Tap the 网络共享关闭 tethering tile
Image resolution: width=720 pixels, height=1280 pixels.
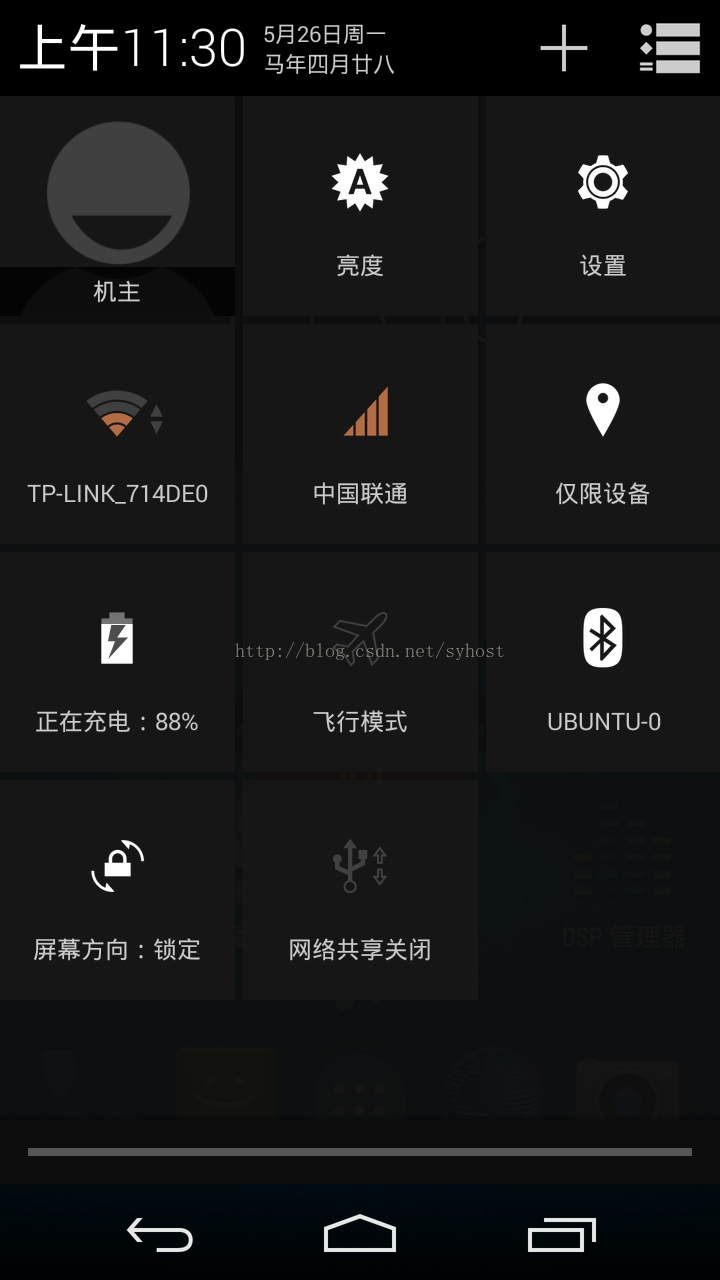[360, 890]
